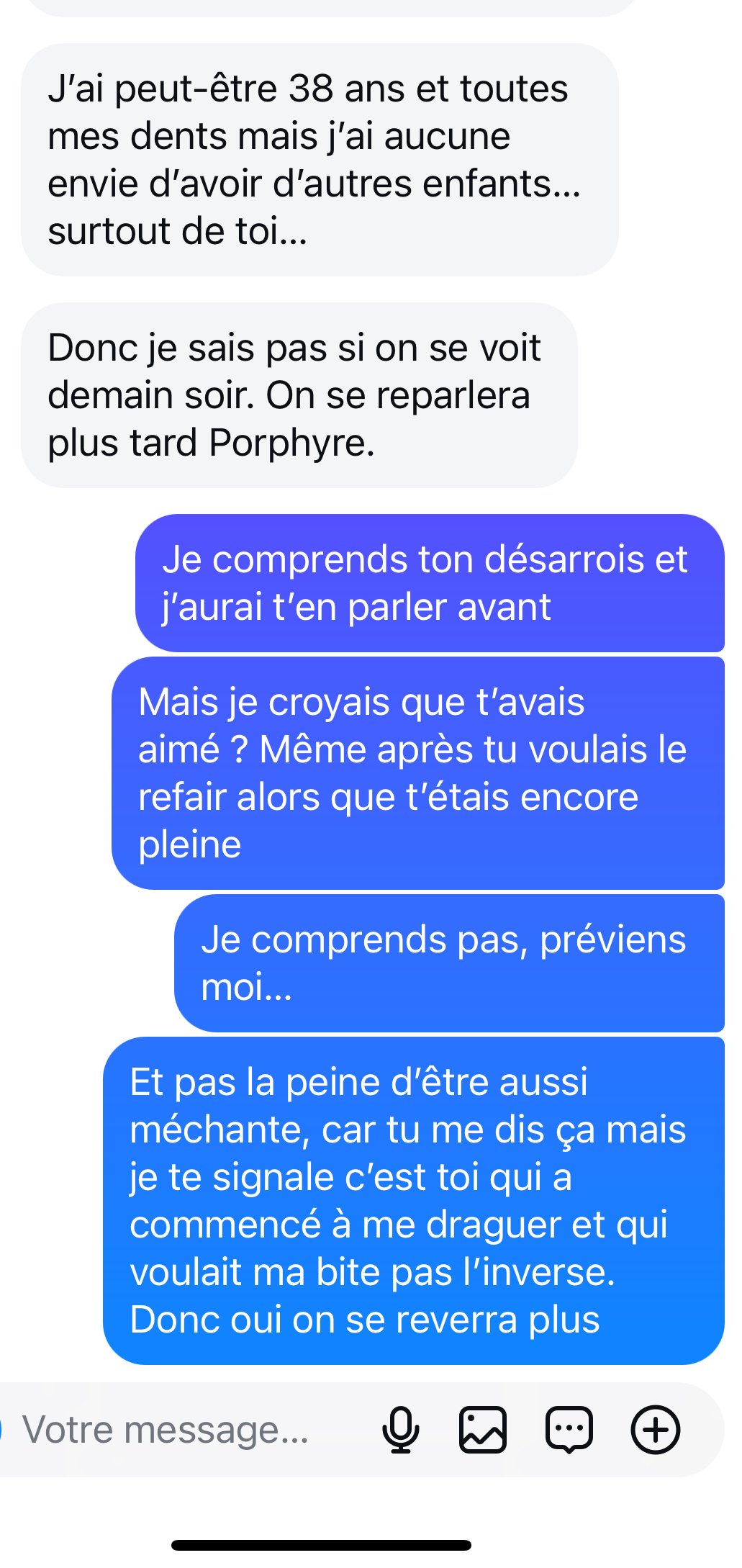This screenshot has width=742, height=1568.
Task: Record a voice message with the microphone
Action: click(400, 1430)
